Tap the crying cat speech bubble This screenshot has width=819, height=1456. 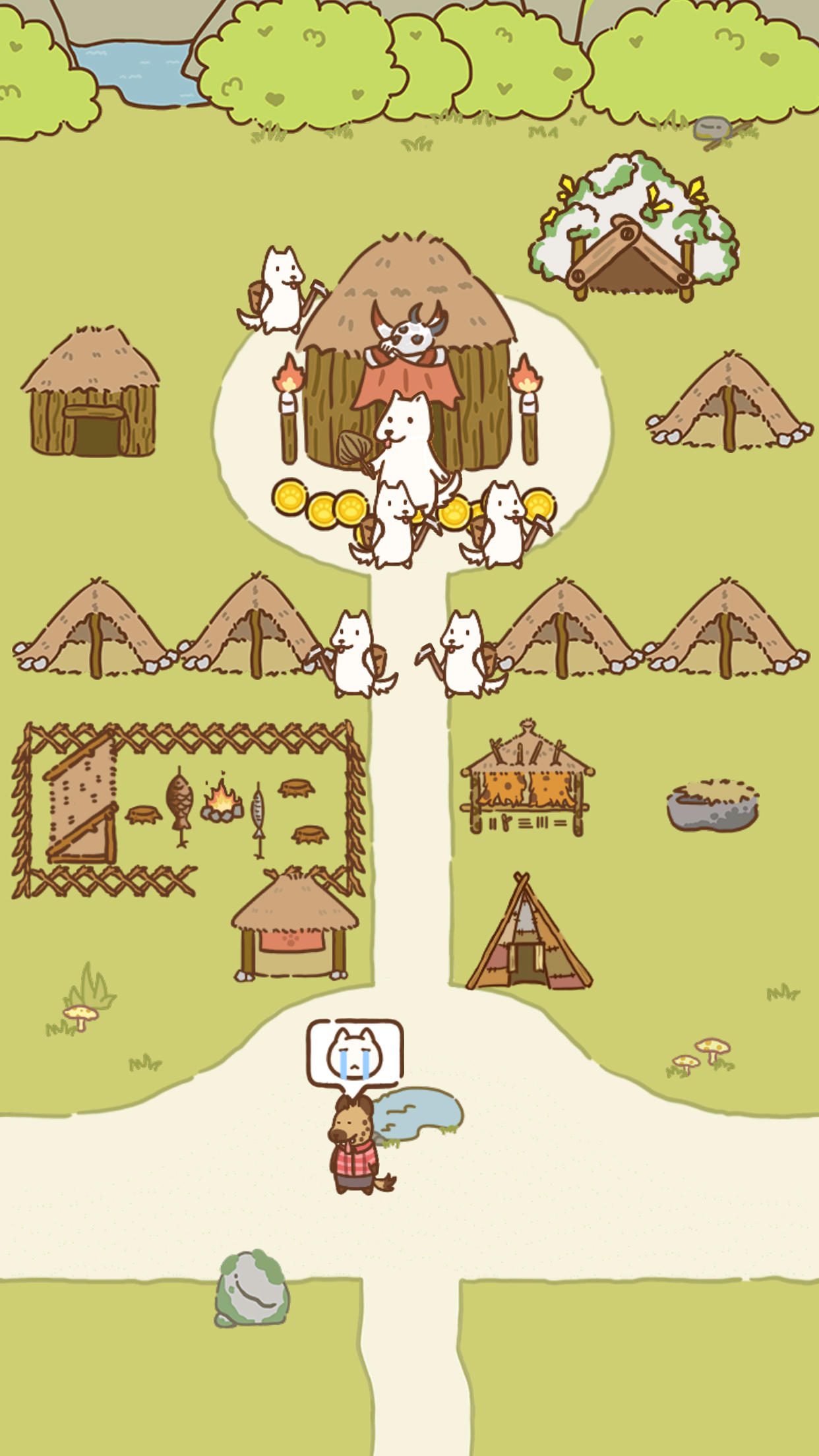pos(354,1052)
